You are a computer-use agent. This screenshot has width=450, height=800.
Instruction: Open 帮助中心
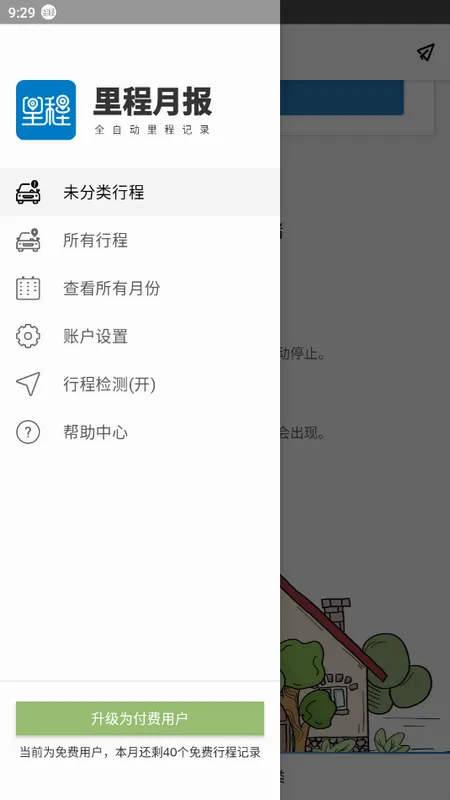point(140,432)
